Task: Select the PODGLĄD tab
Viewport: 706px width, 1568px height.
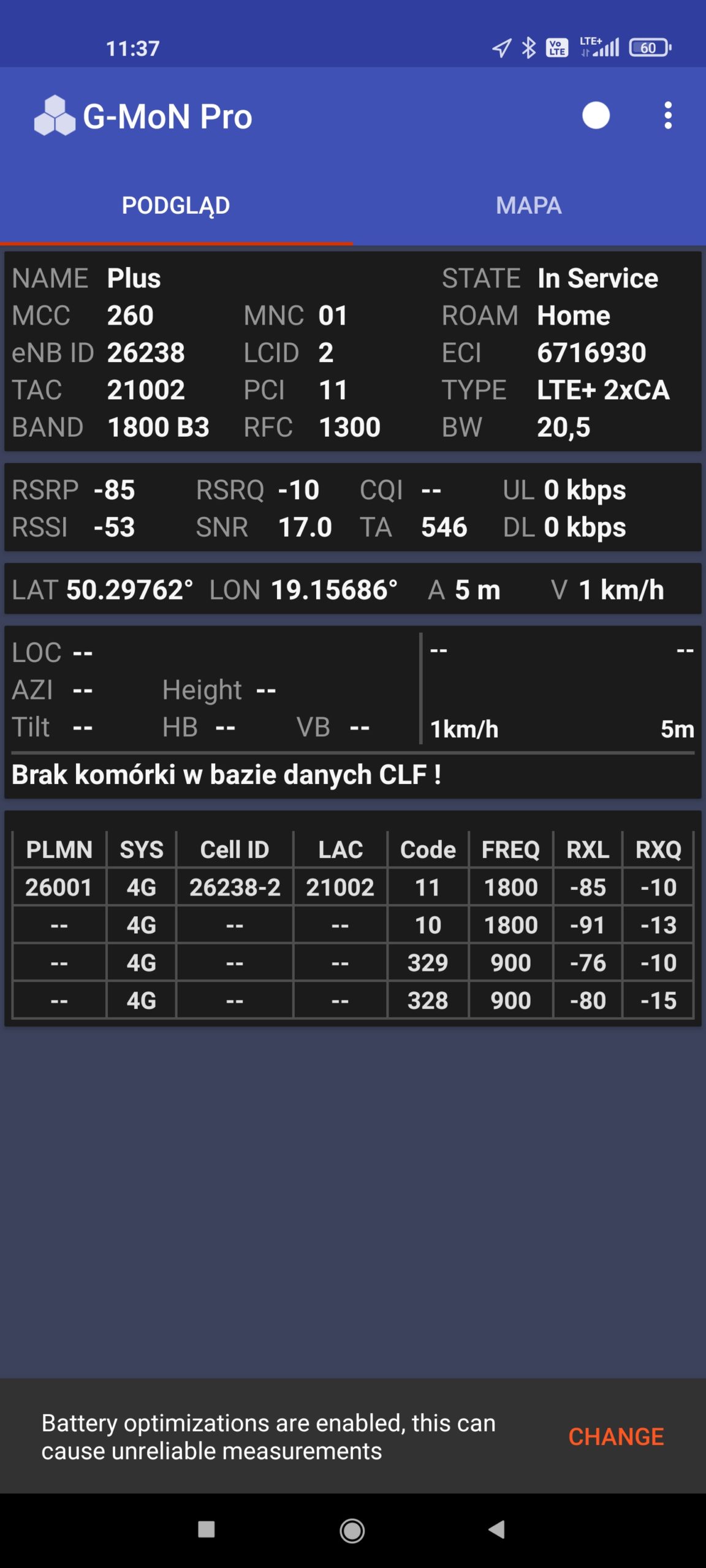Action: click(x=176, y=206)
